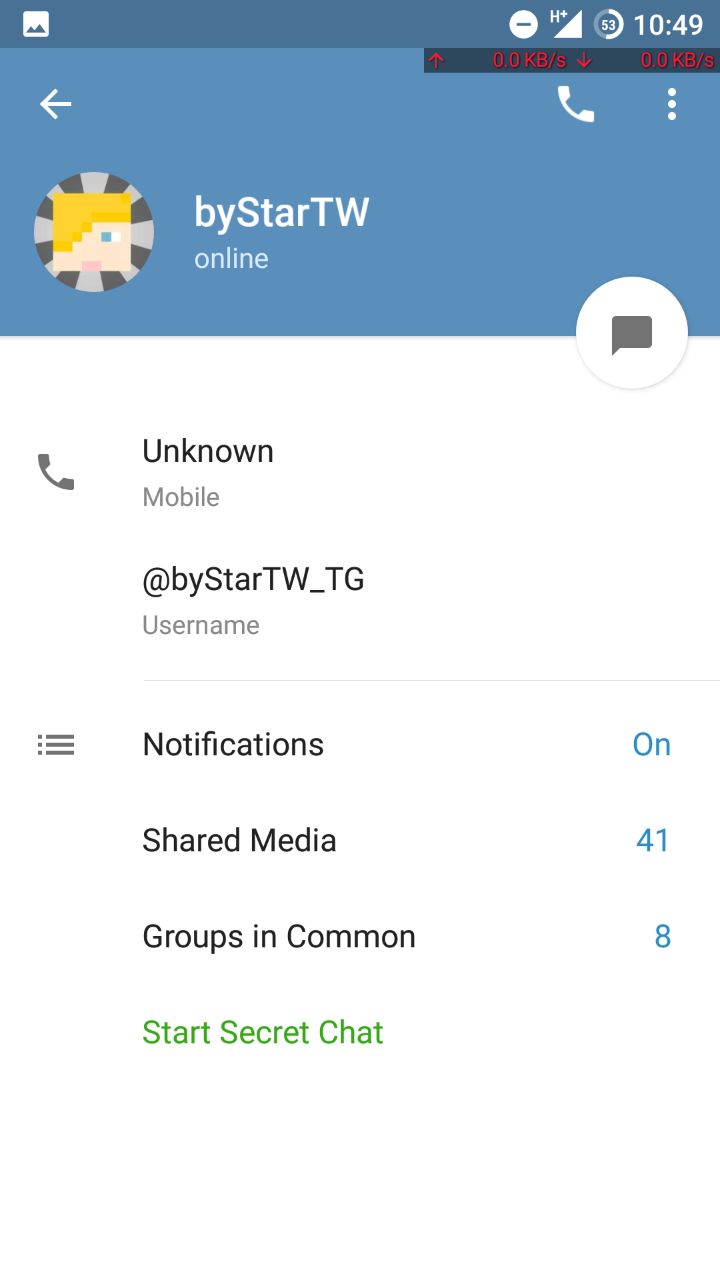View byStarTW's profile picture
Viewport: 720px width, 1280px height.
pyautogui.click(x=94, y=232)
